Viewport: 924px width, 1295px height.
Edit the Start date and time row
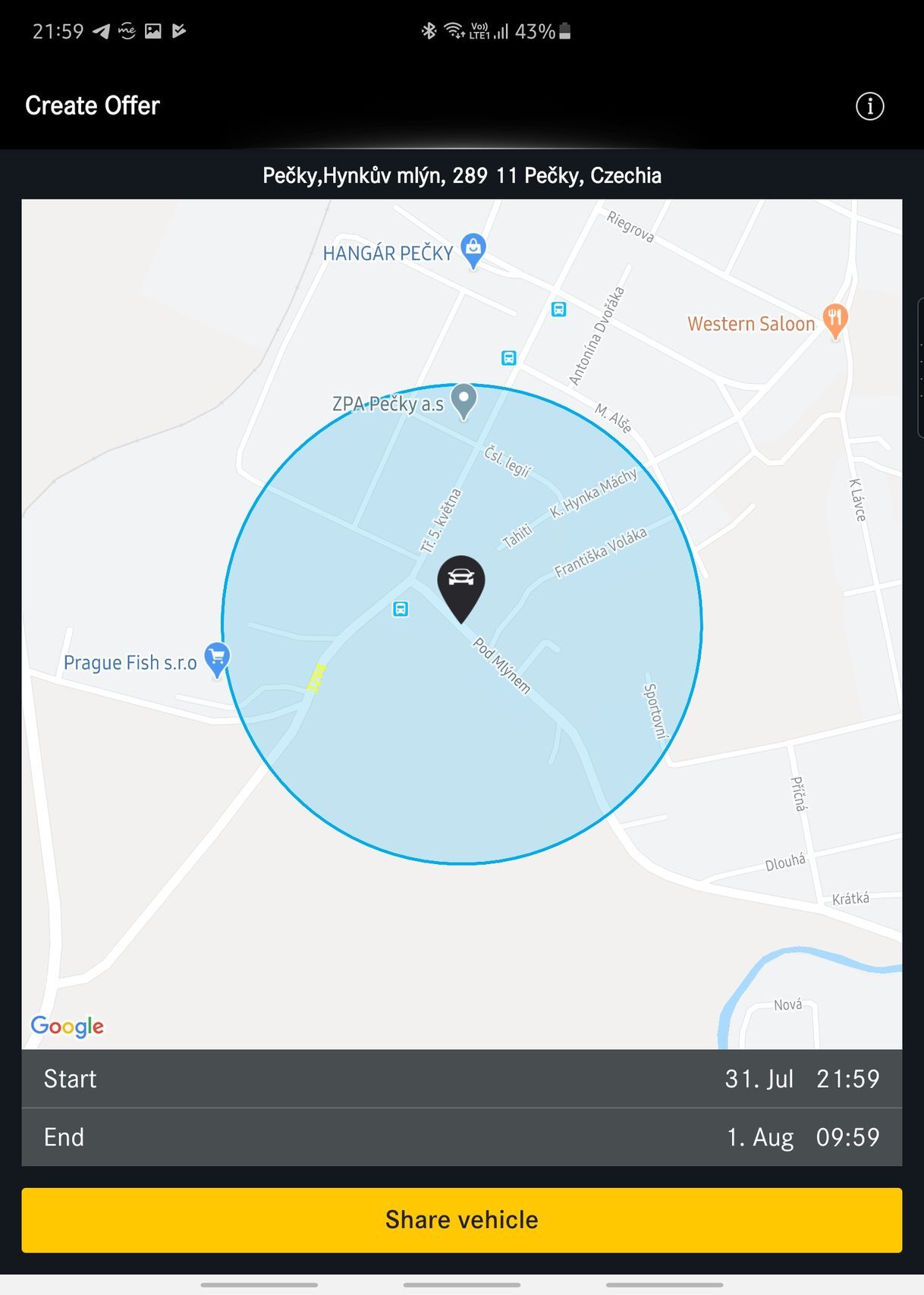pos(461,1079)
